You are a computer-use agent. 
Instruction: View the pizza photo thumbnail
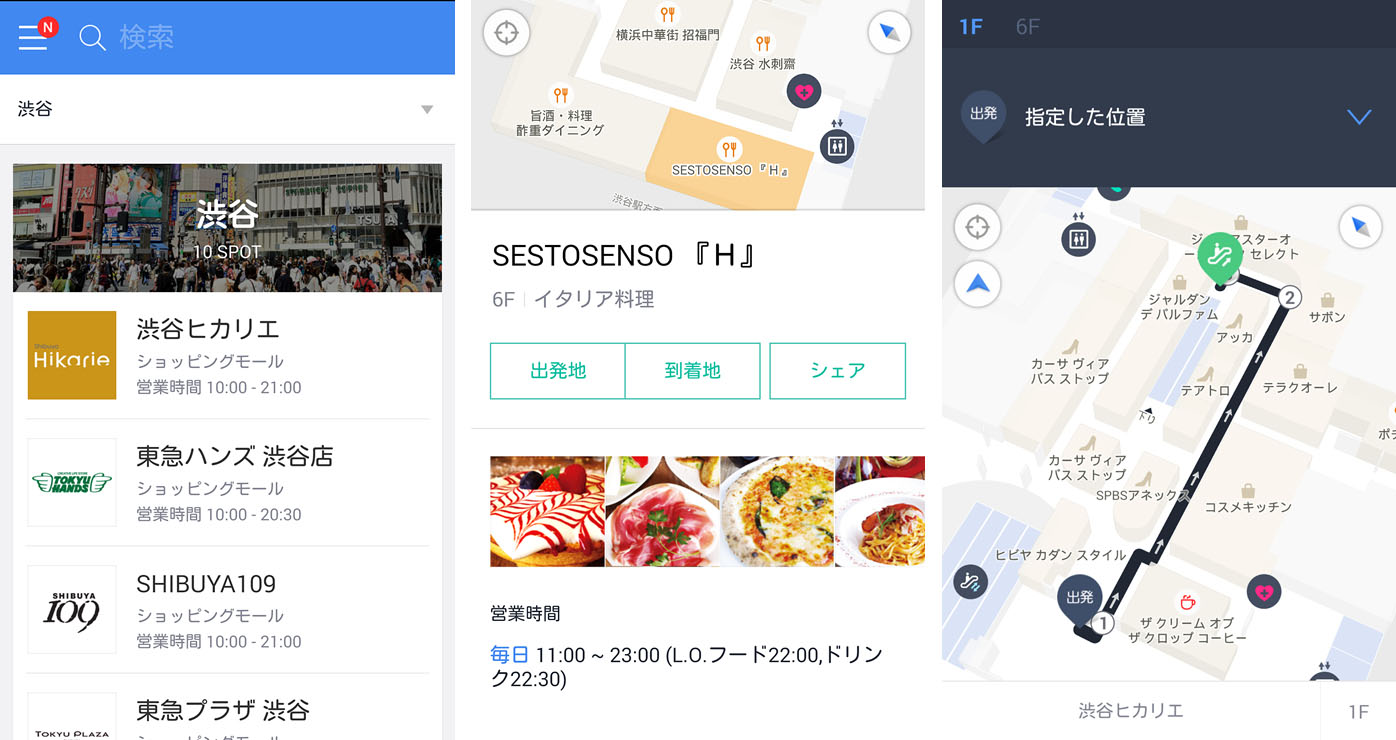777,511
